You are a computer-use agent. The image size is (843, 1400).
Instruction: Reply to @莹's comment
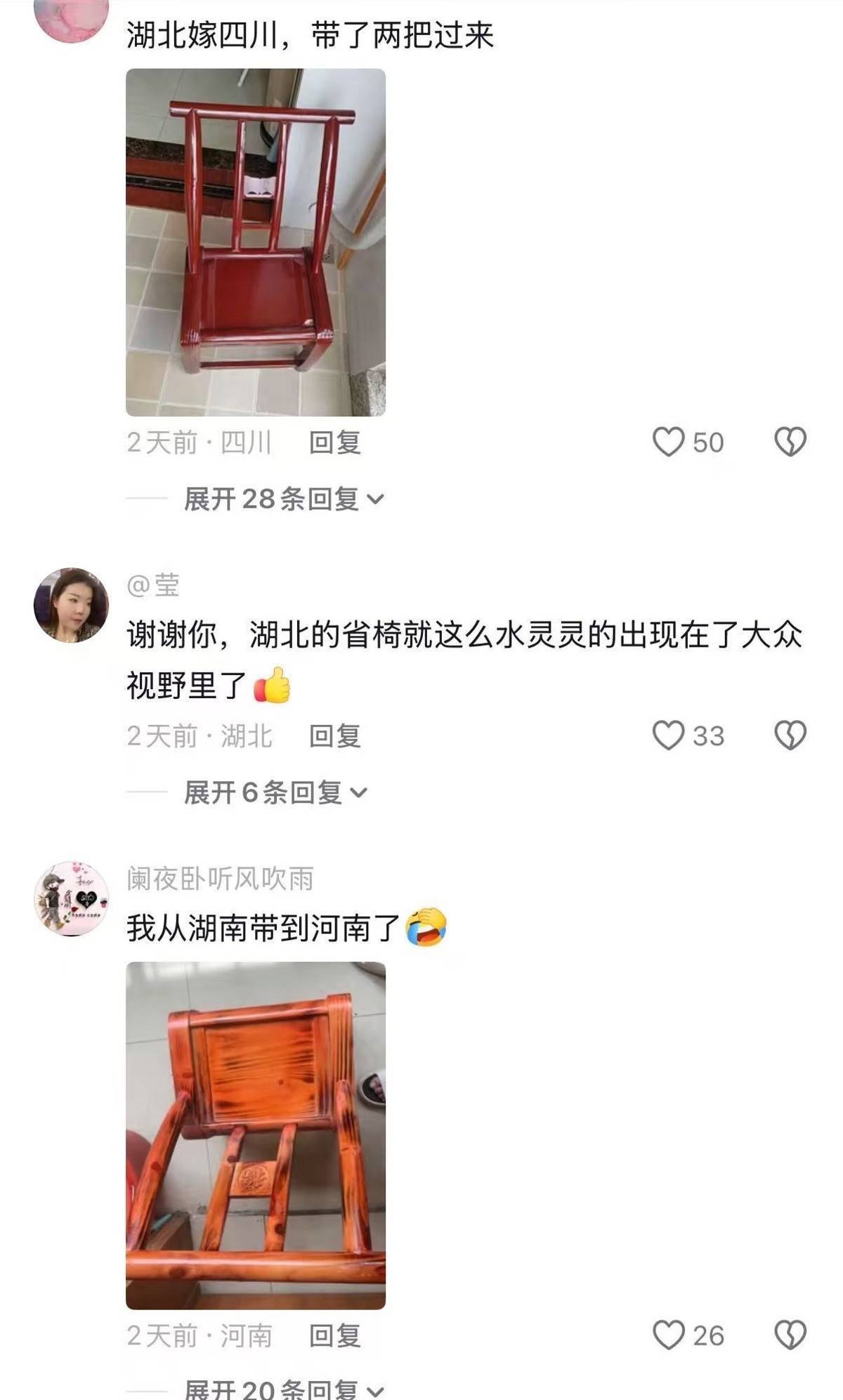[334, 736]
